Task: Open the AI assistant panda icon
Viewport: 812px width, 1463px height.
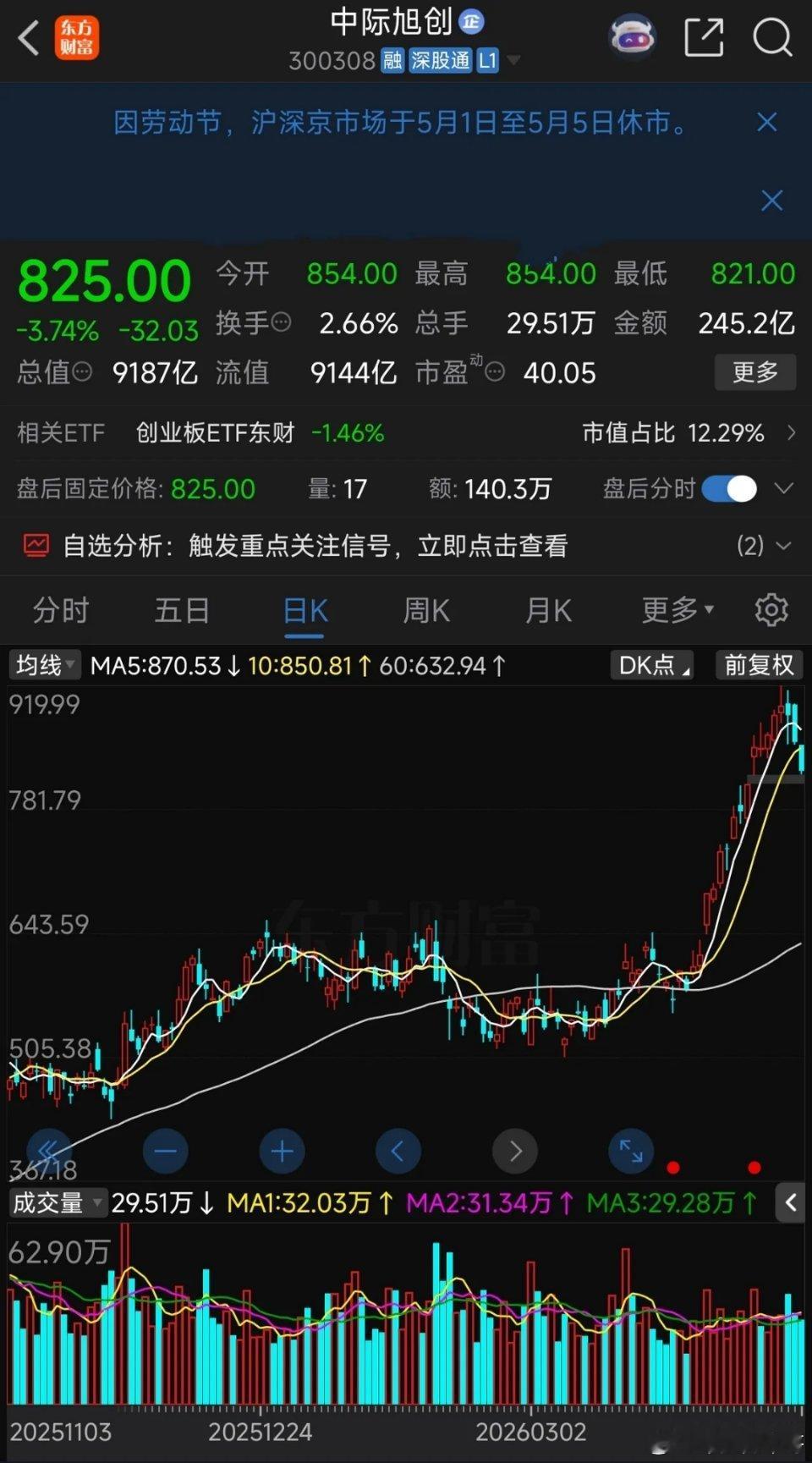Action: coord(631,36)
